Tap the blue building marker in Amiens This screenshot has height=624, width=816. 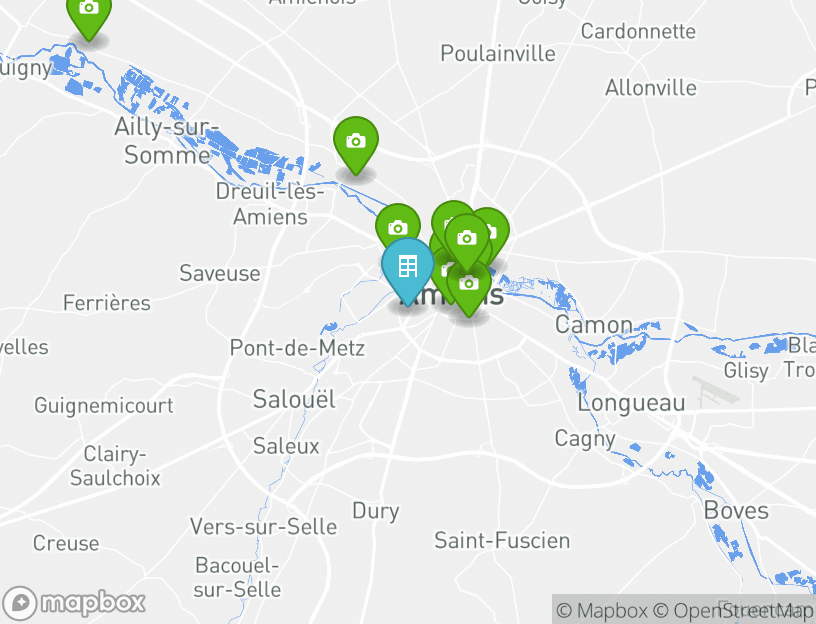coord(408,266)
